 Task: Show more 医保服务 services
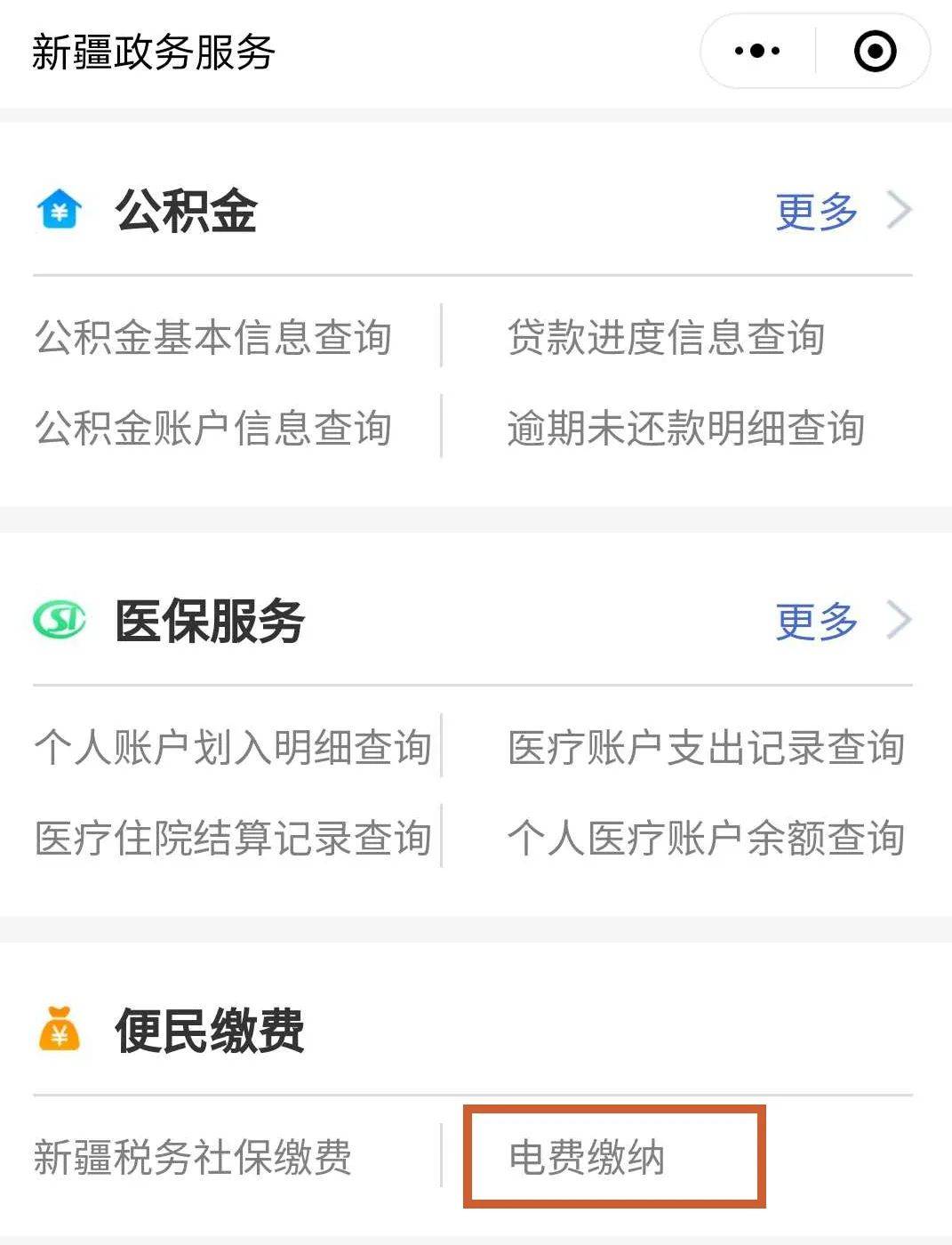[x=842, y=621]
